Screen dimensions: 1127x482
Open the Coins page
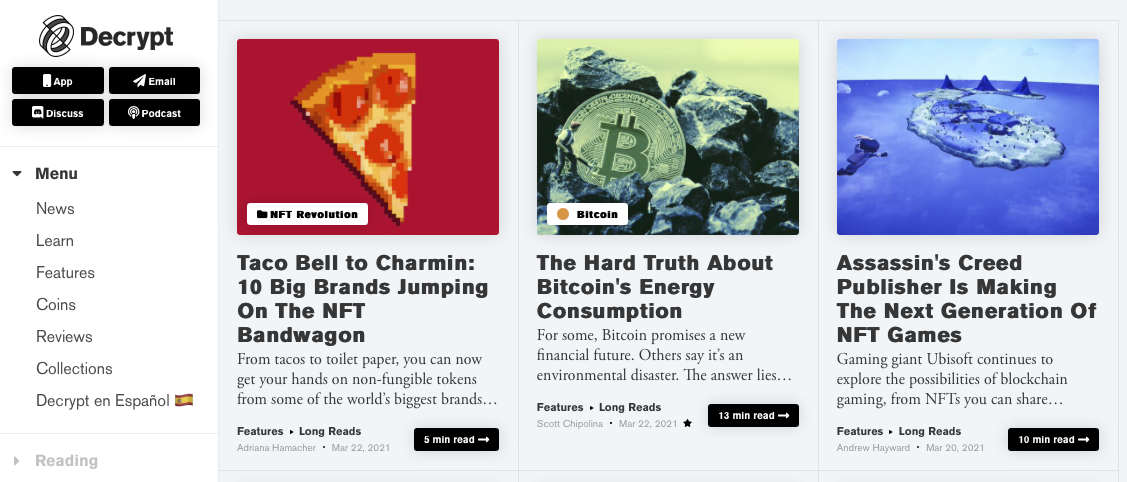[56, 305]
